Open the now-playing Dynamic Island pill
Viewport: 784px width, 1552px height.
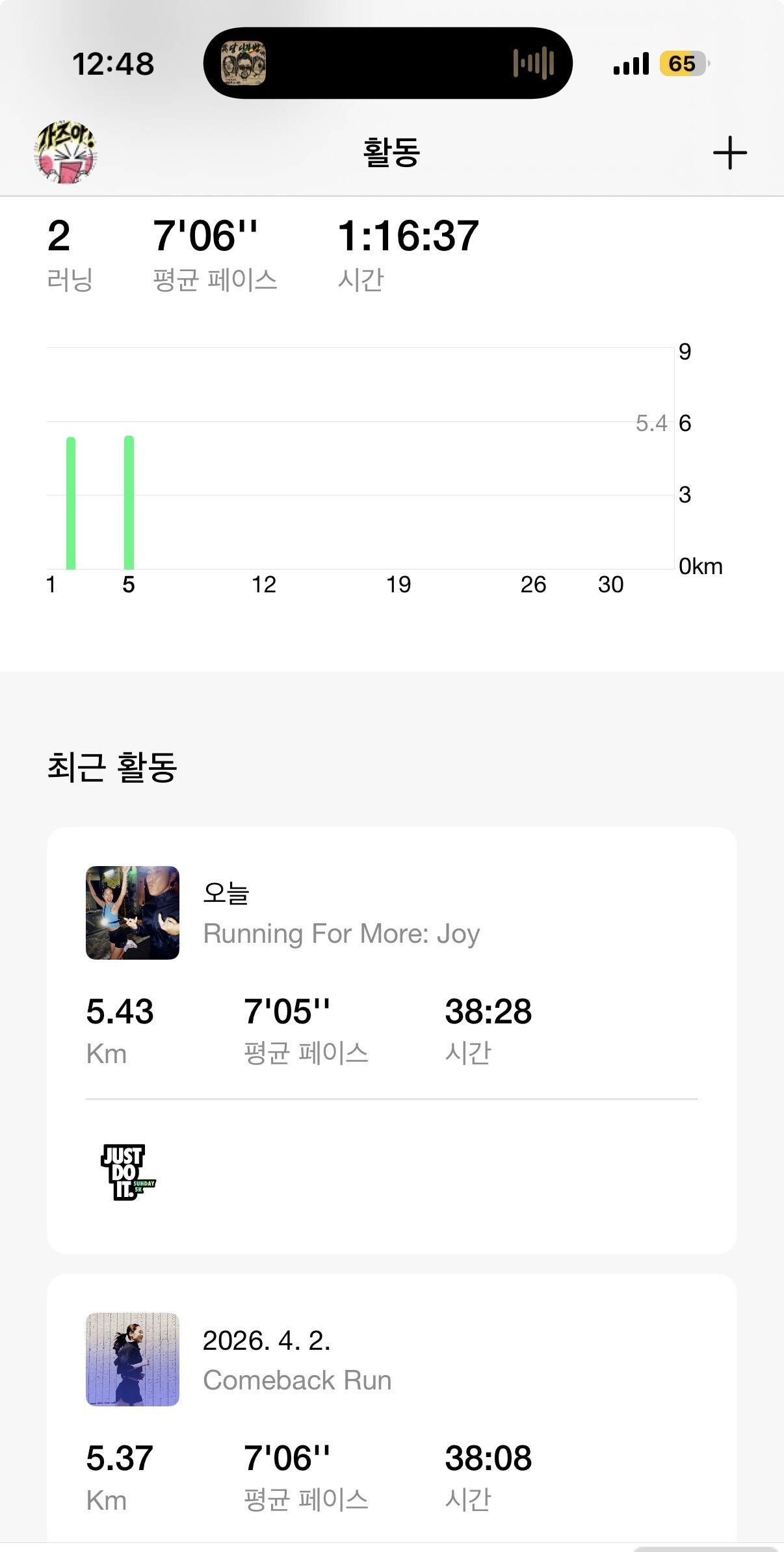coord(387,63)
